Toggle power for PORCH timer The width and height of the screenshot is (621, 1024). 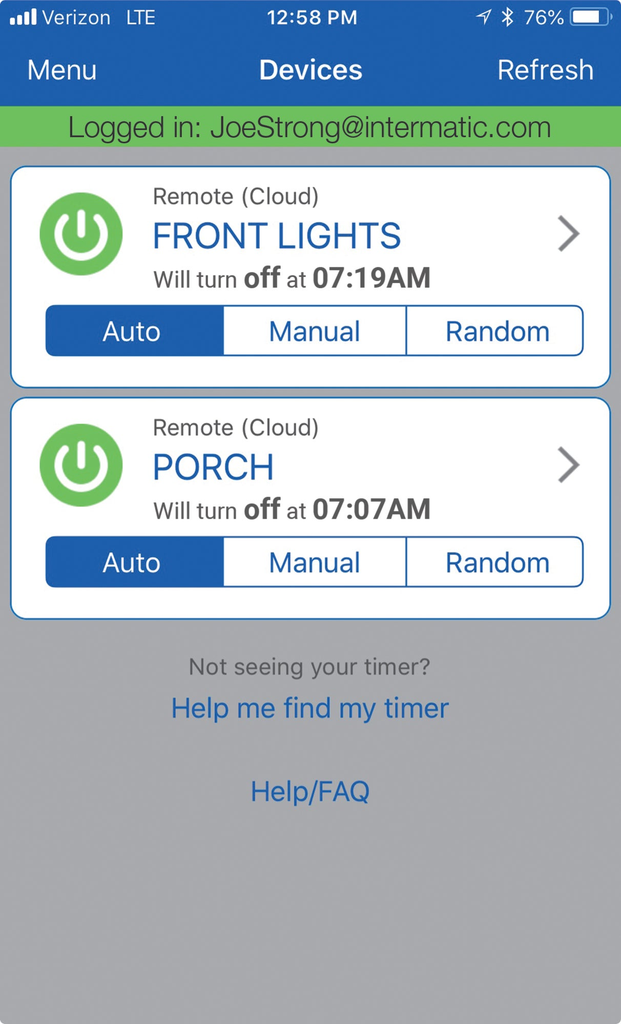81,465
